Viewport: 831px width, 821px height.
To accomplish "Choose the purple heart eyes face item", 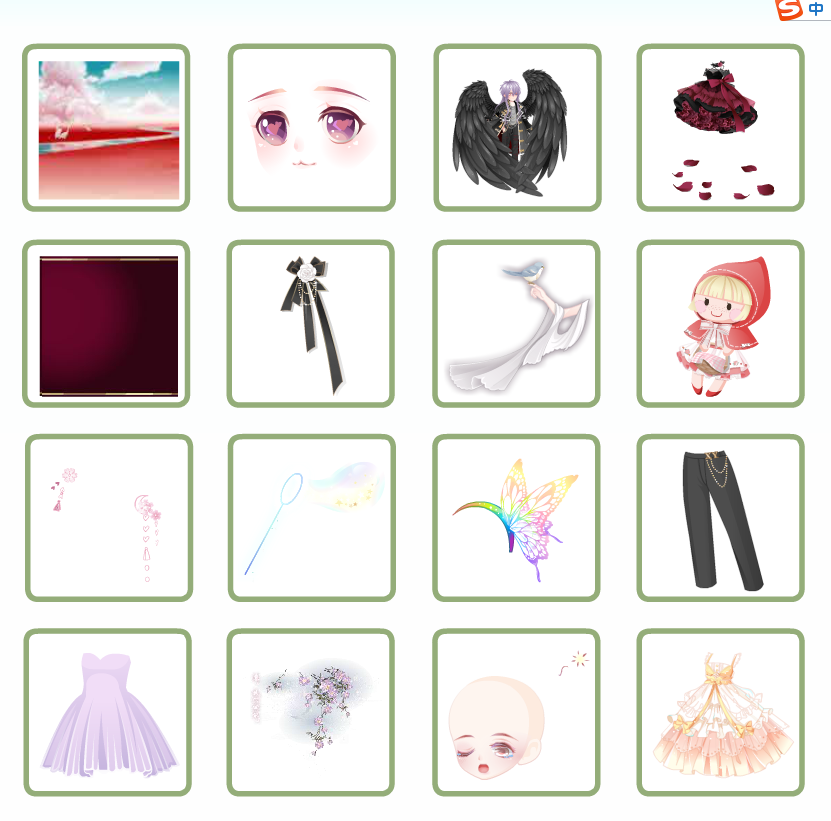I will pos(312,128).
